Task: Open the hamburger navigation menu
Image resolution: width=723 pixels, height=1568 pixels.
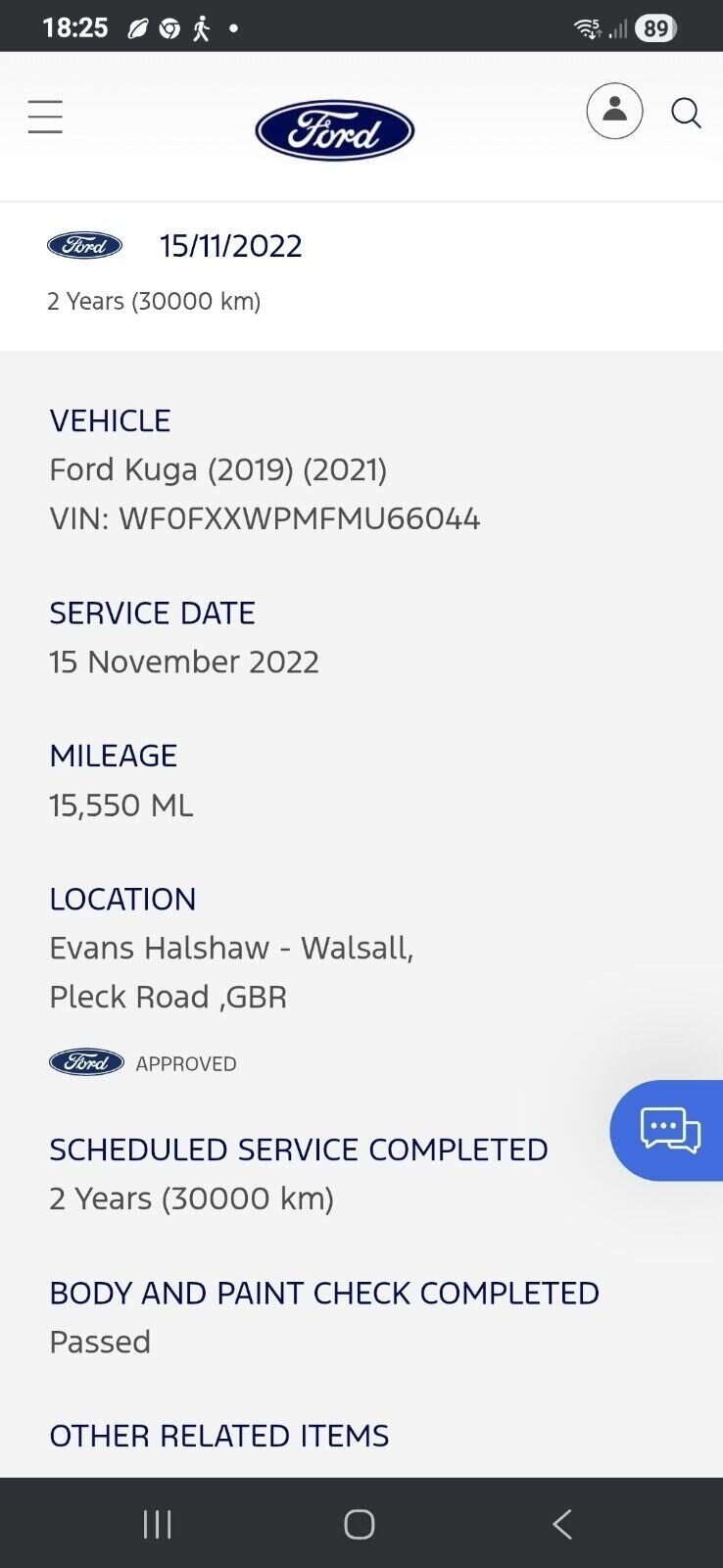Action: pyautogui.click(x=44, y=115)
